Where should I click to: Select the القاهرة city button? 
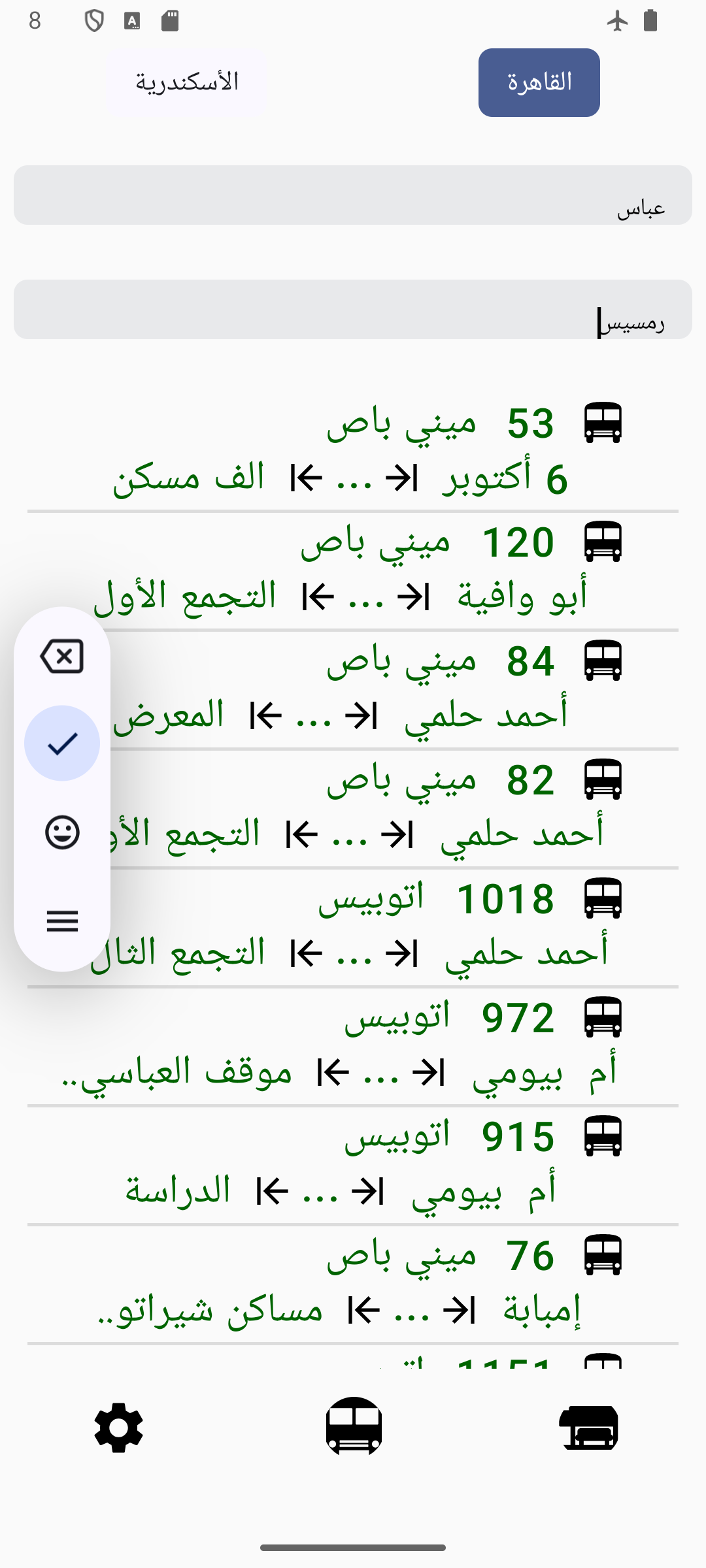coord(539,83)
